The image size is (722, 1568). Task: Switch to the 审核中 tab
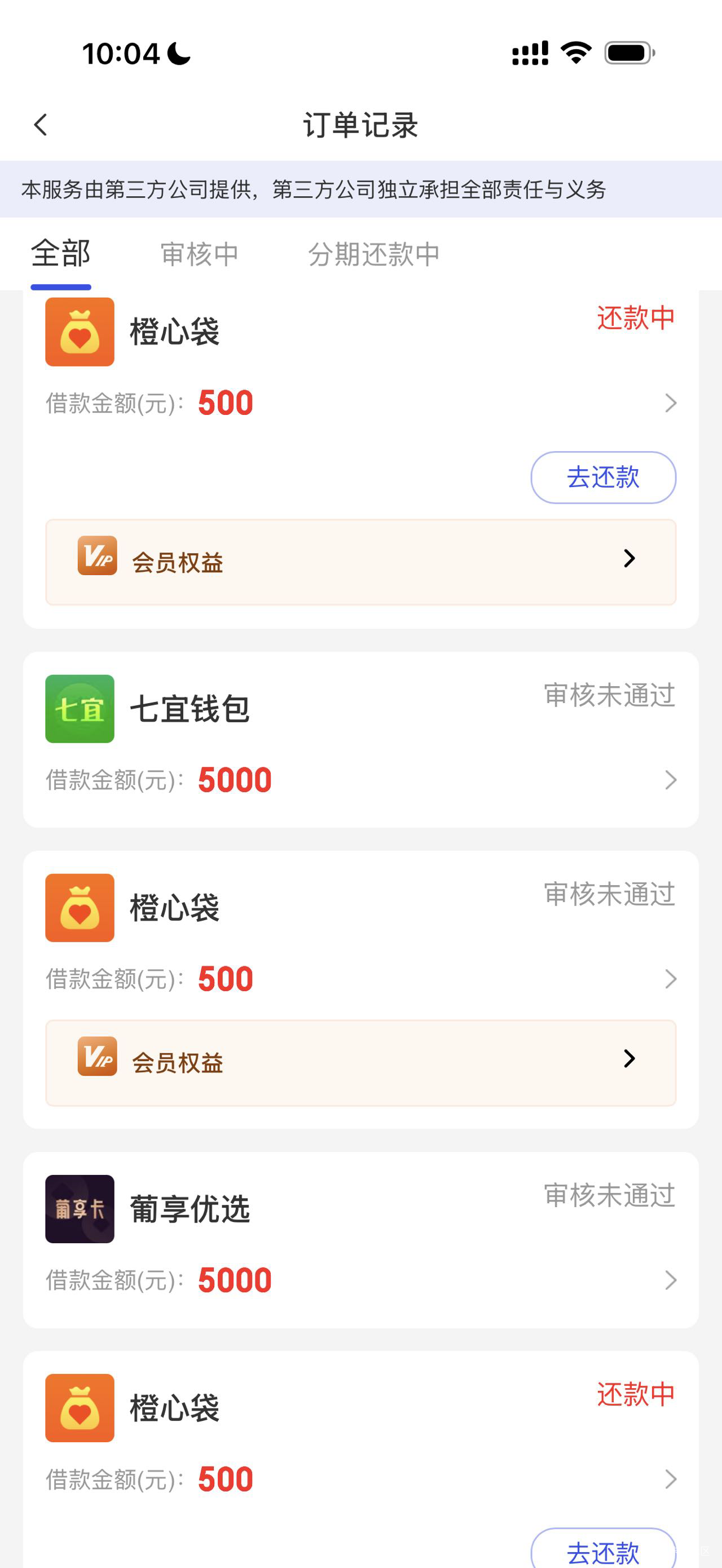(200, 254)
